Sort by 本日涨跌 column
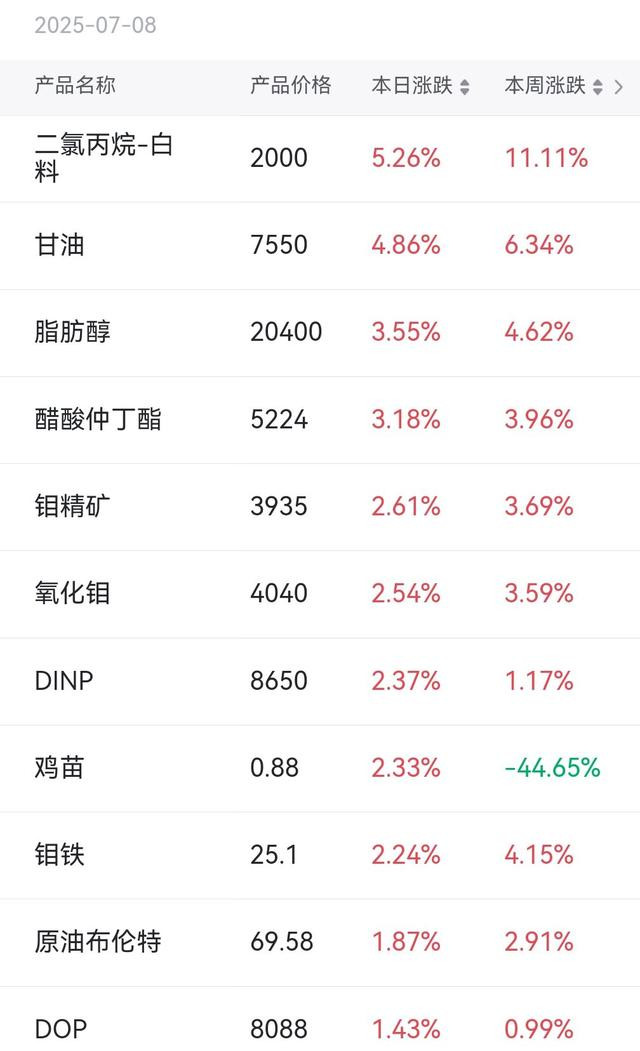This screenshot has width=640, height=1051. pyautogui.click(x=421, y=86)
